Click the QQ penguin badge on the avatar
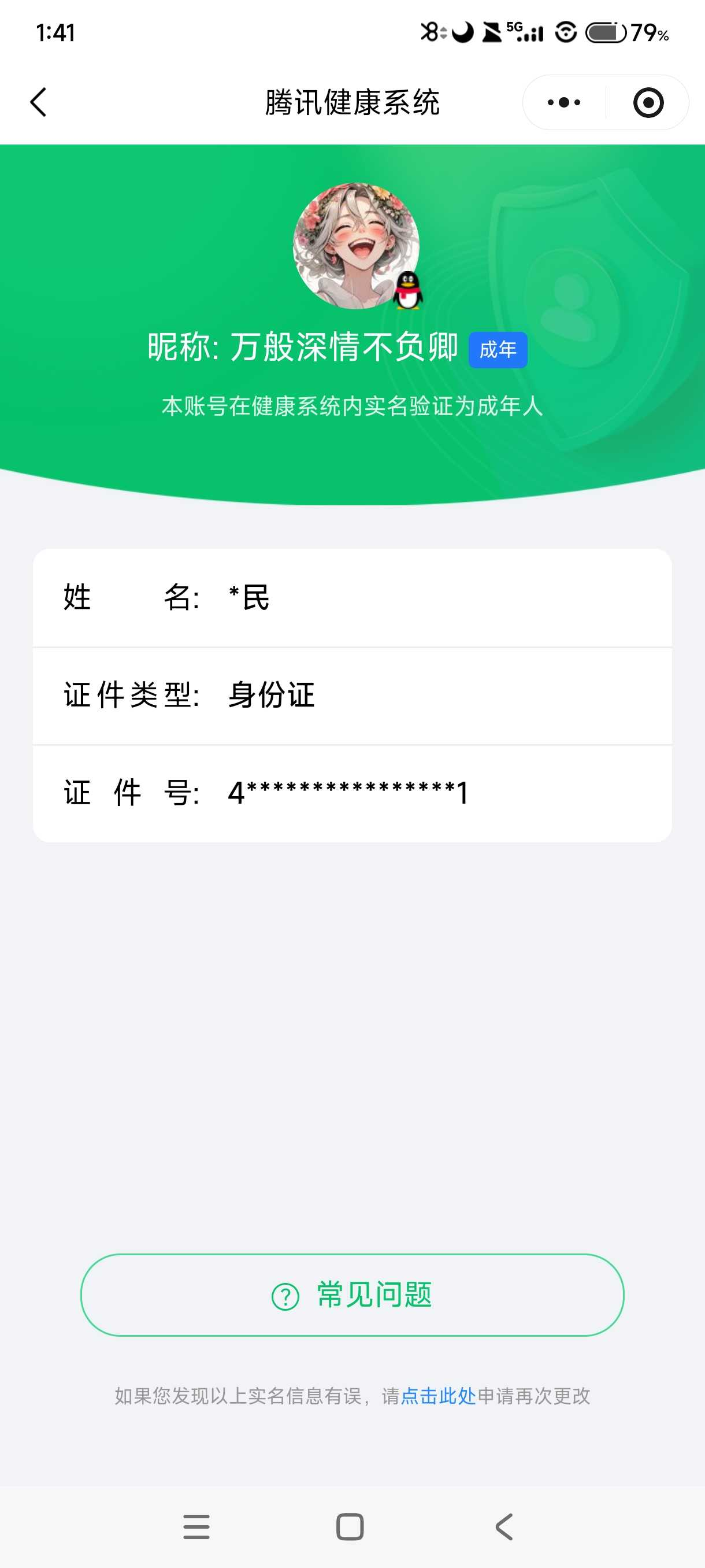The height and width of the screenshot is (1568, 705). [x=409, y=291]
